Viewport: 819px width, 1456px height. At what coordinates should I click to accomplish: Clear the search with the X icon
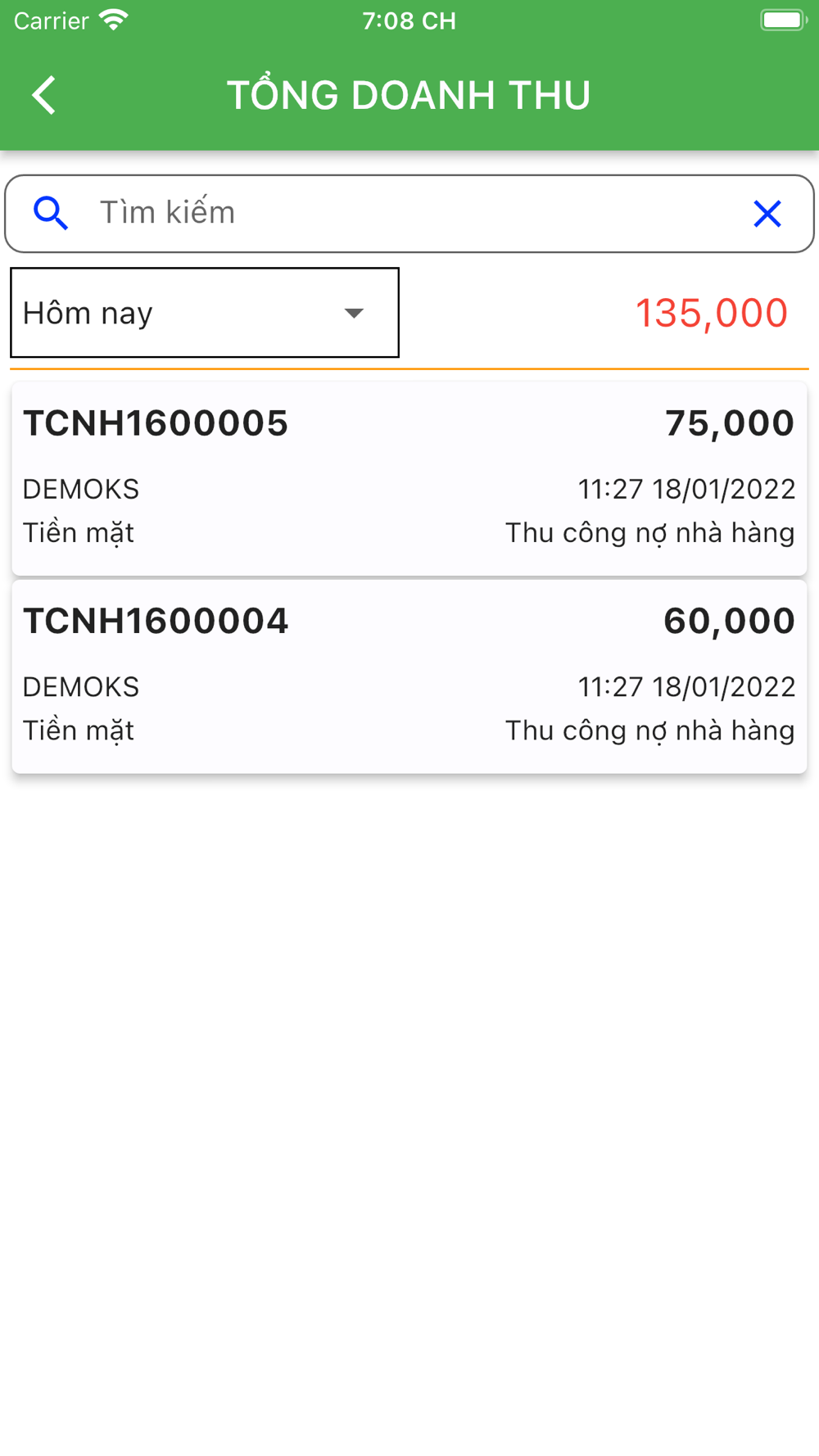767,214
